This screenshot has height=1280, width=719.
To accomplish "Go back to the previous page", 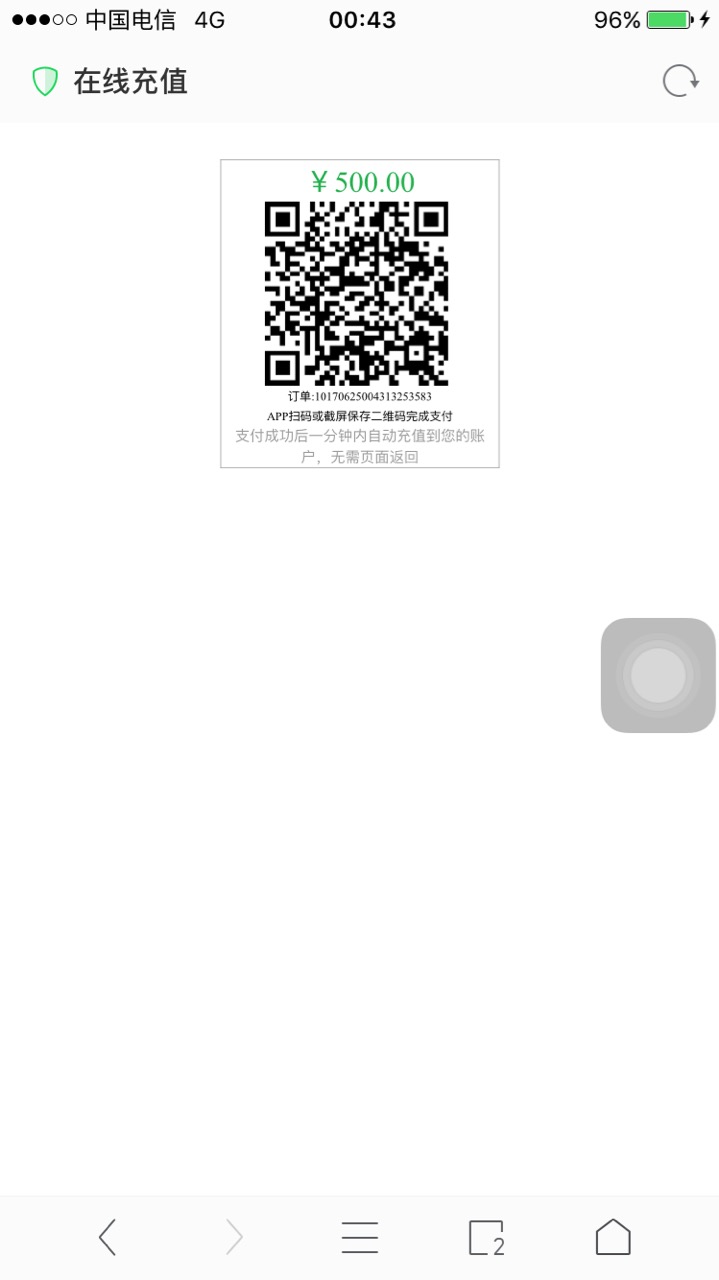I will coord(107,1237).
